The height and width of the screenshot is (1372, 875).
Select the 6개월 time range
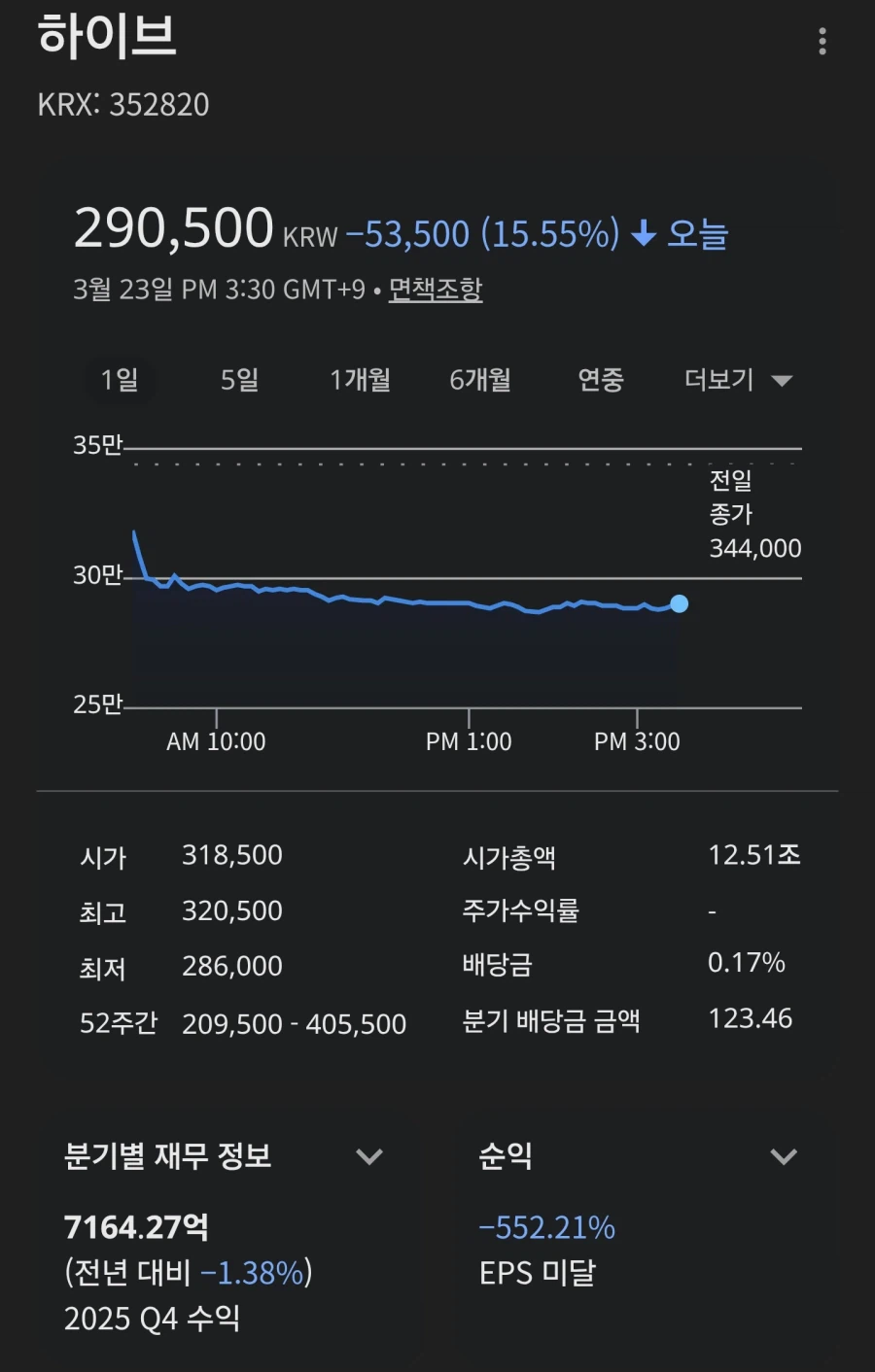click(480, 381)
